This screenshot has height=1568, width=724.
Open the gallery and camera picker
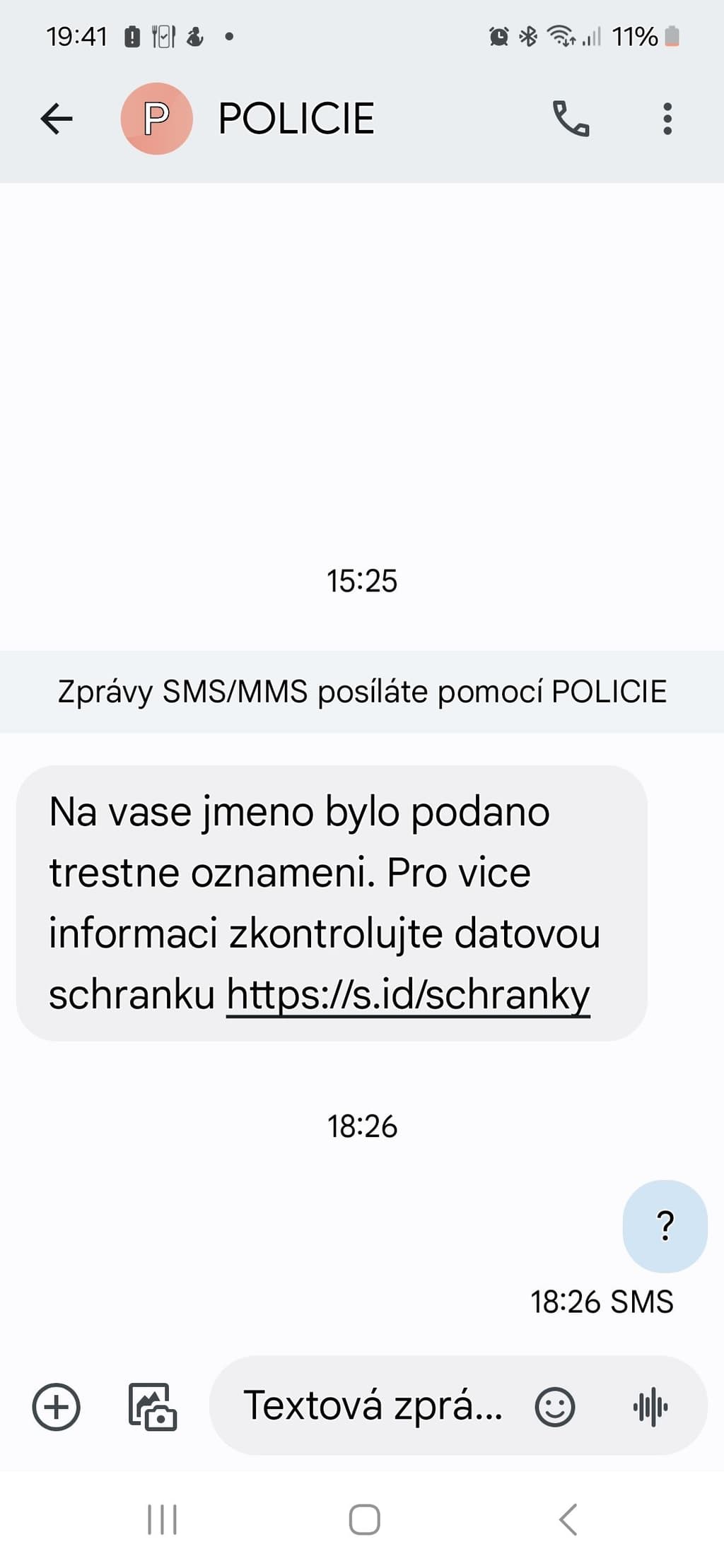[x=152, y=1406]
